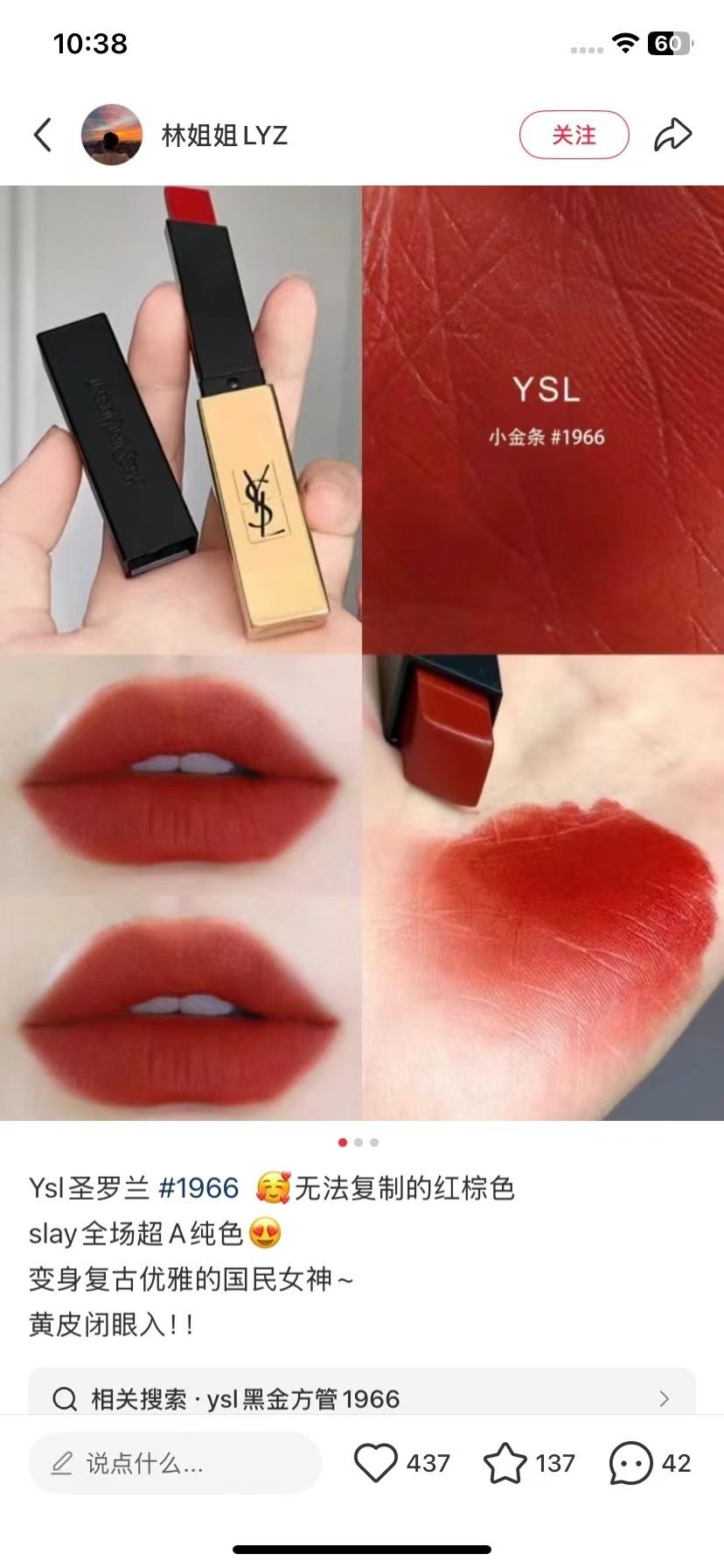Follow the author with 关注 button
The image size is (724, 1568).
[574, 135]
